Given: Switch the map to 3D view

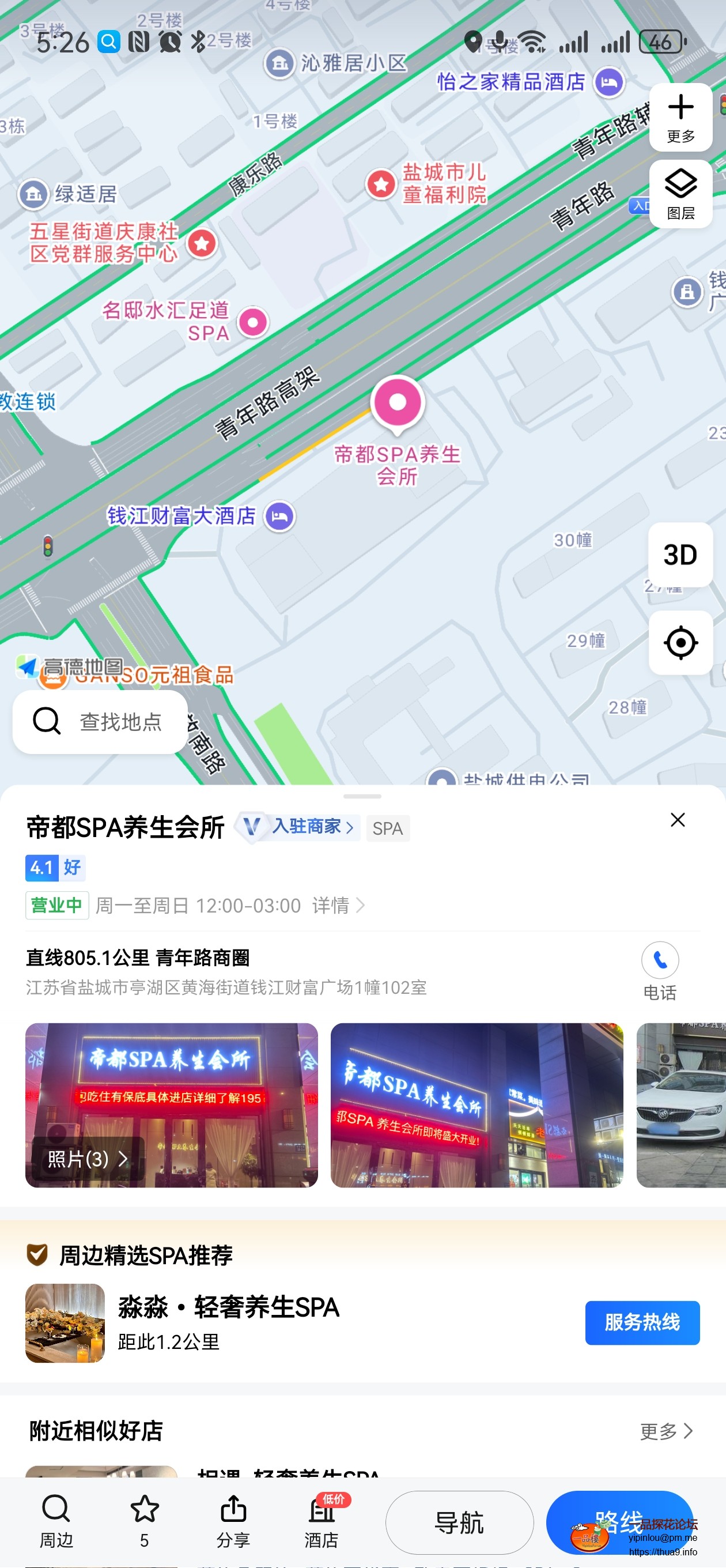Looking at the screenshot, I should click(680, 555).
